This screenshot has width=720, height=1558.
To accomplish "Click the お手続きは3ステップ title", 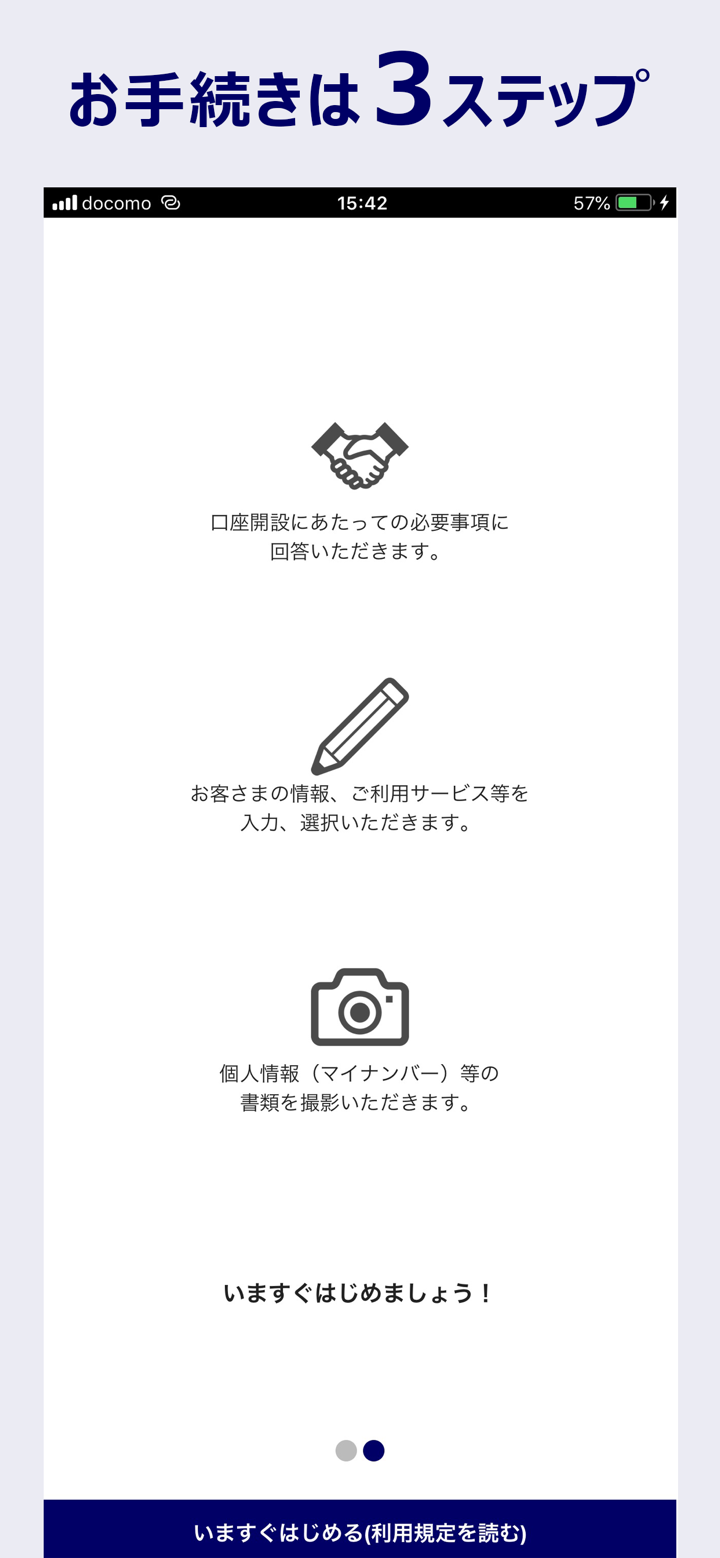I will click(x=360, y=95).
